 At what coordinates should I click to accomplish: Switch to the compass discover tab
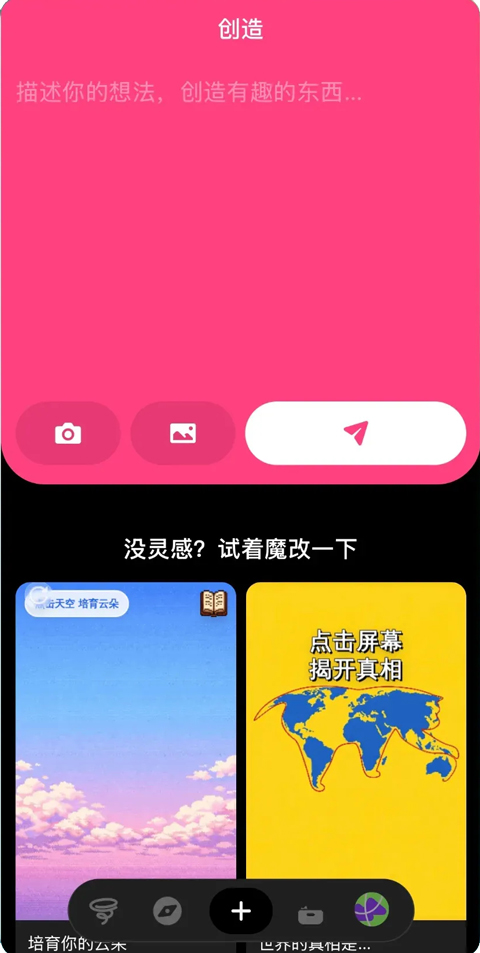pos(167,911)
